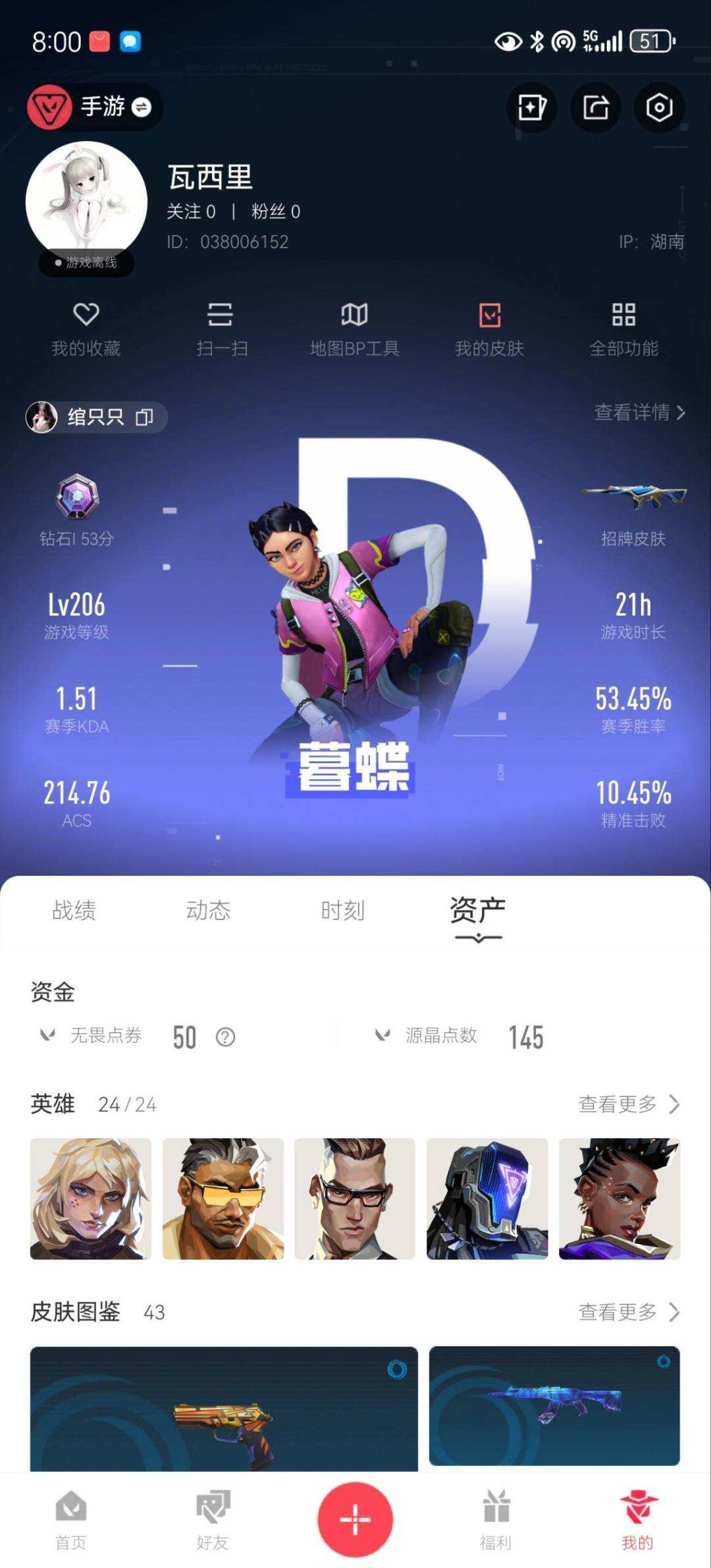This screenshot has height=1568, width=711.
Task: Switch to the 战绩 match history tab
Action: point(73,911)
